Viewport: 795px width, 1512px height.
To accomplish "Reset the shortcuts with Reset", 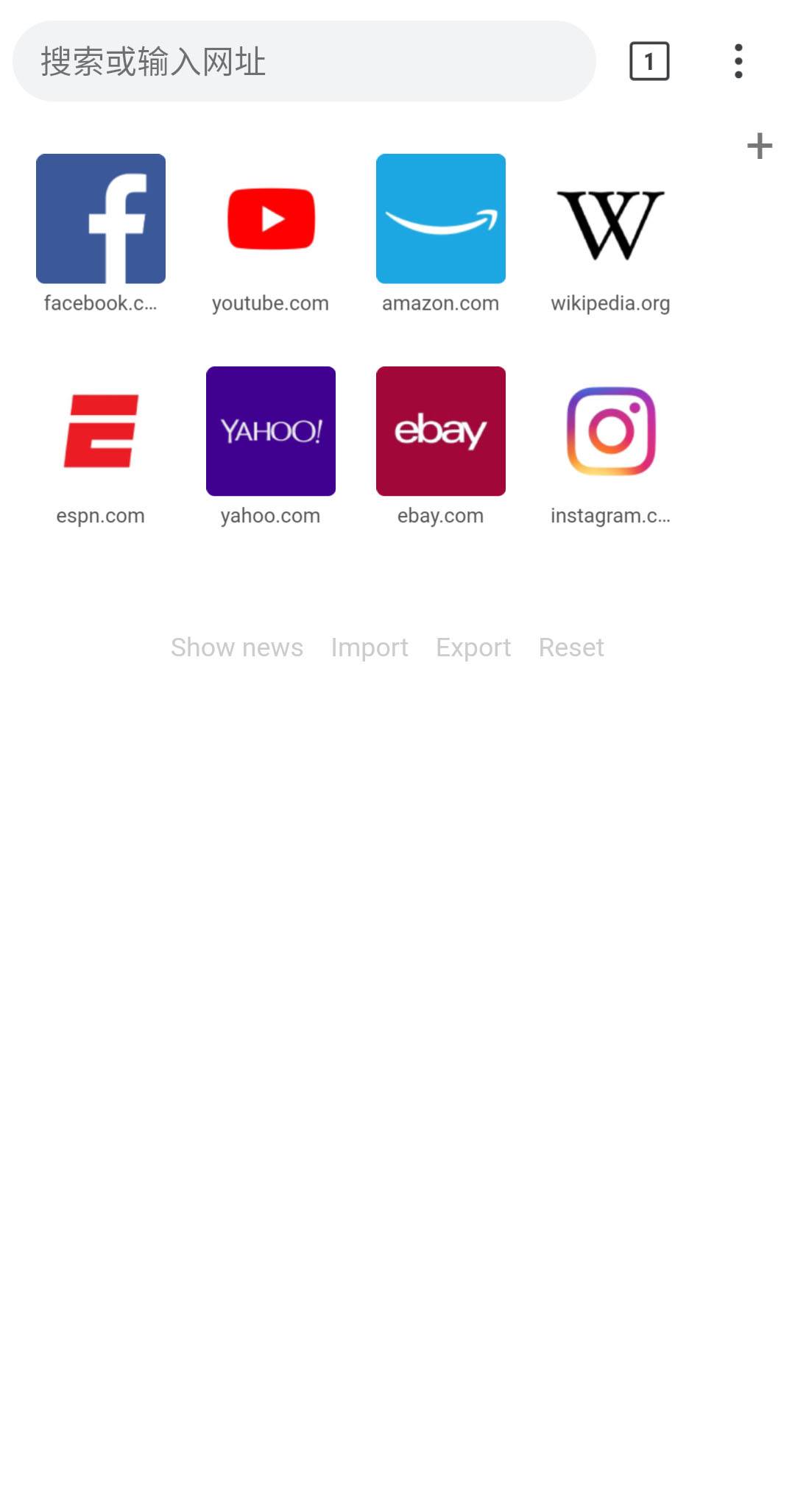I will 571,647.
